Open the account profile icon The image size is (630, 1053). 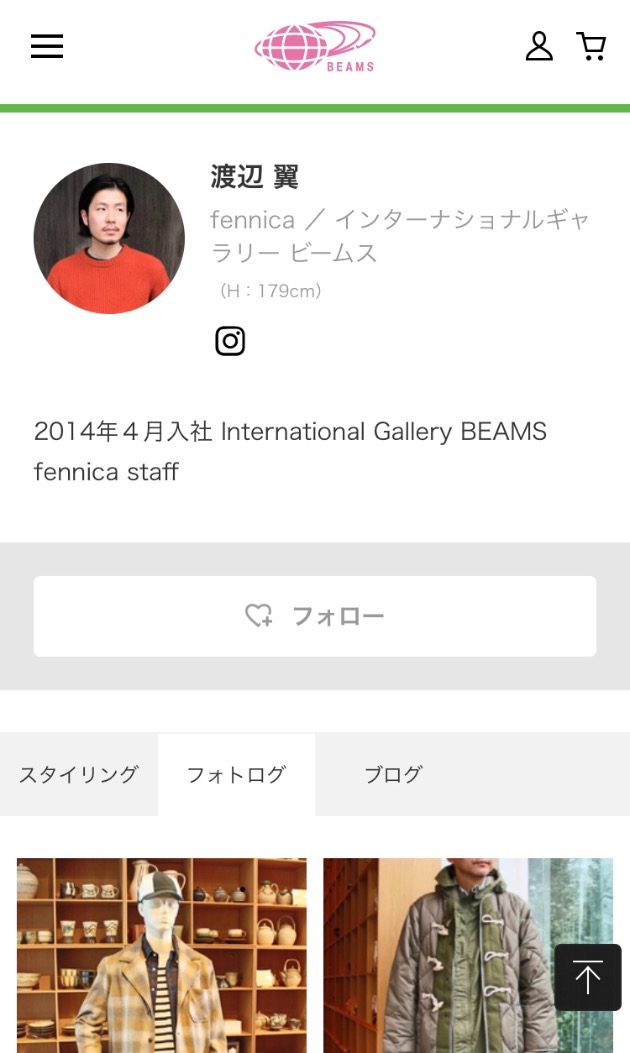click(x=539, y=47)
